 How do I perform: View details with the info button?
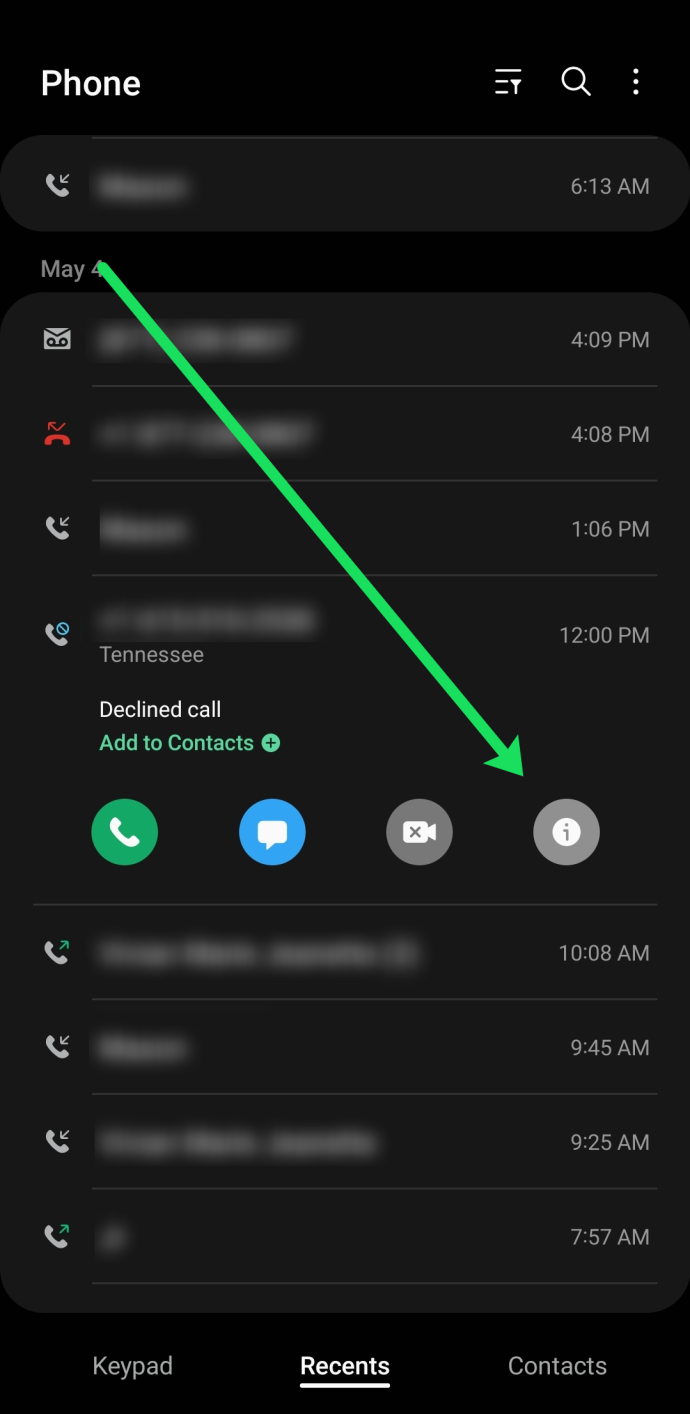pyautogui.click(x=566, y=832)
